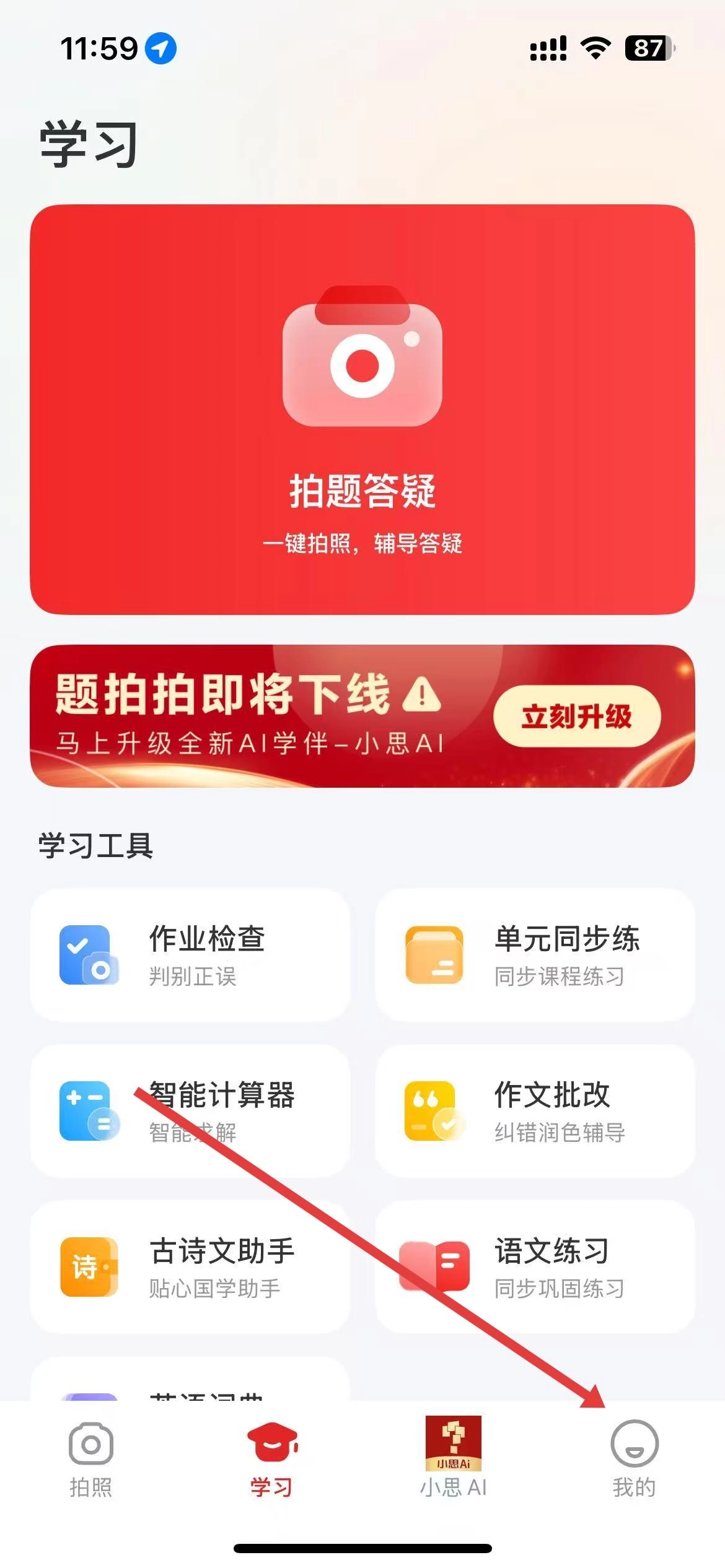Viewport: 725px width, 1568px height.
Task: Go to the 小思 AI tab
Action: pyautogui.click(x=453, y=1458)
